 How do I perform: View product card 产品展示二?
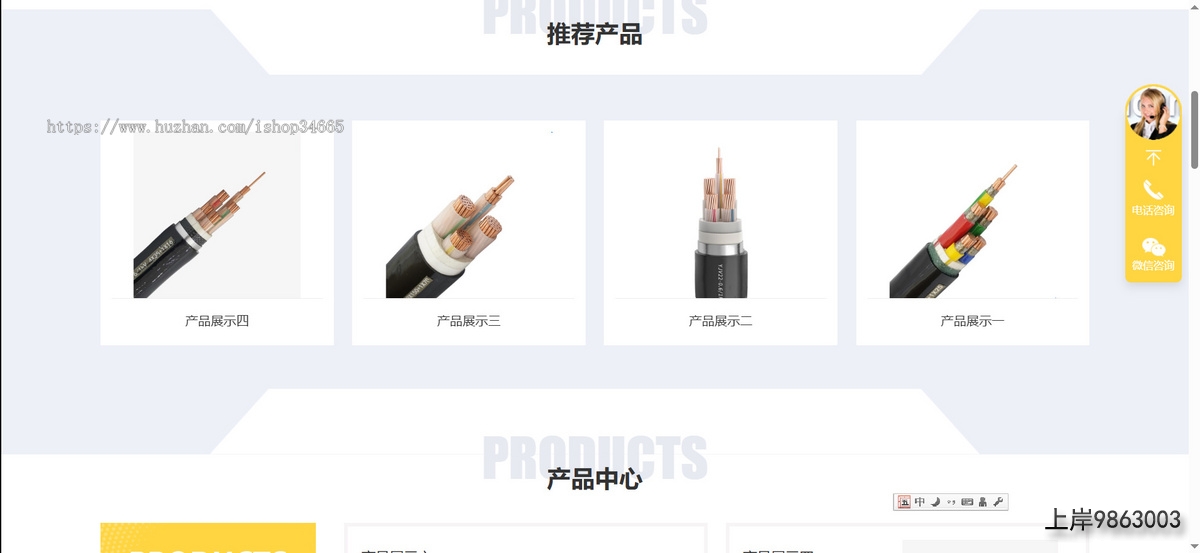pyautogui.click(x=720, y=233)
